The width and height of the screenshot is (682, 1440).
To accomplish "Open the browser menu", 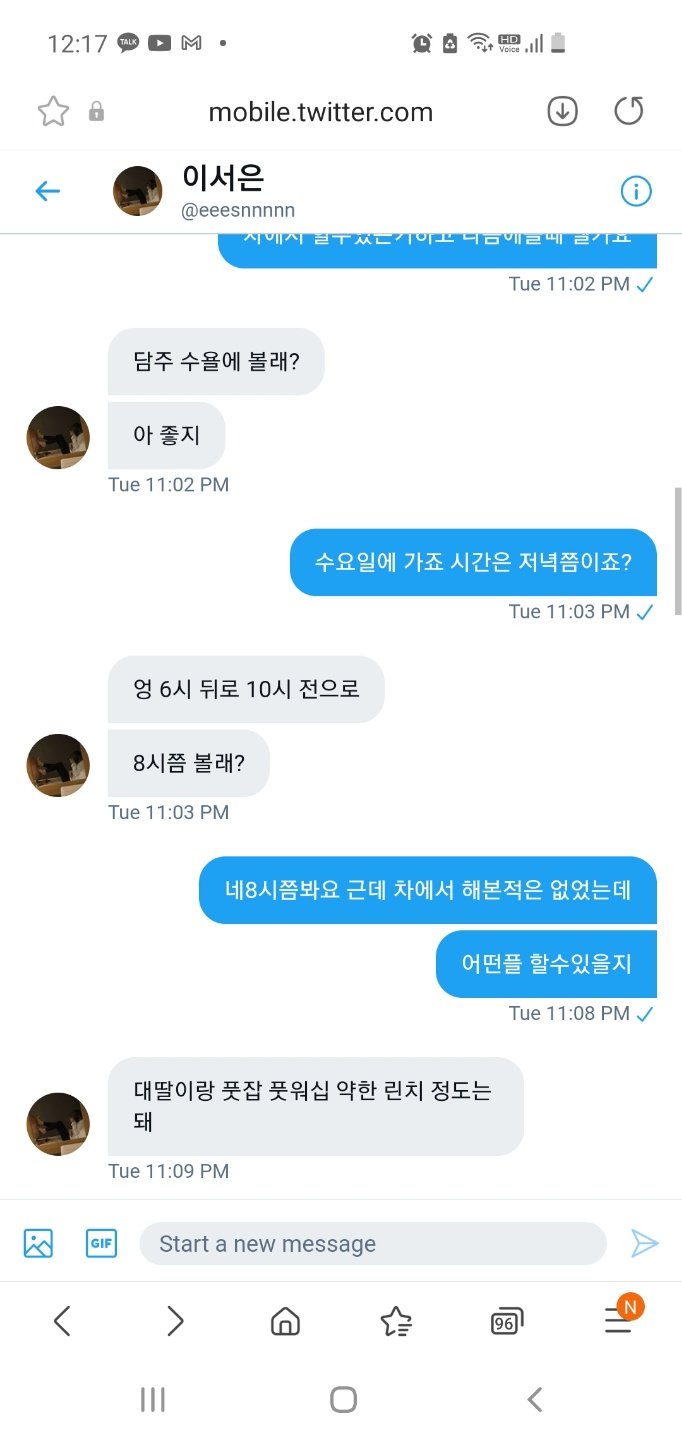I will pos(619,1320).
